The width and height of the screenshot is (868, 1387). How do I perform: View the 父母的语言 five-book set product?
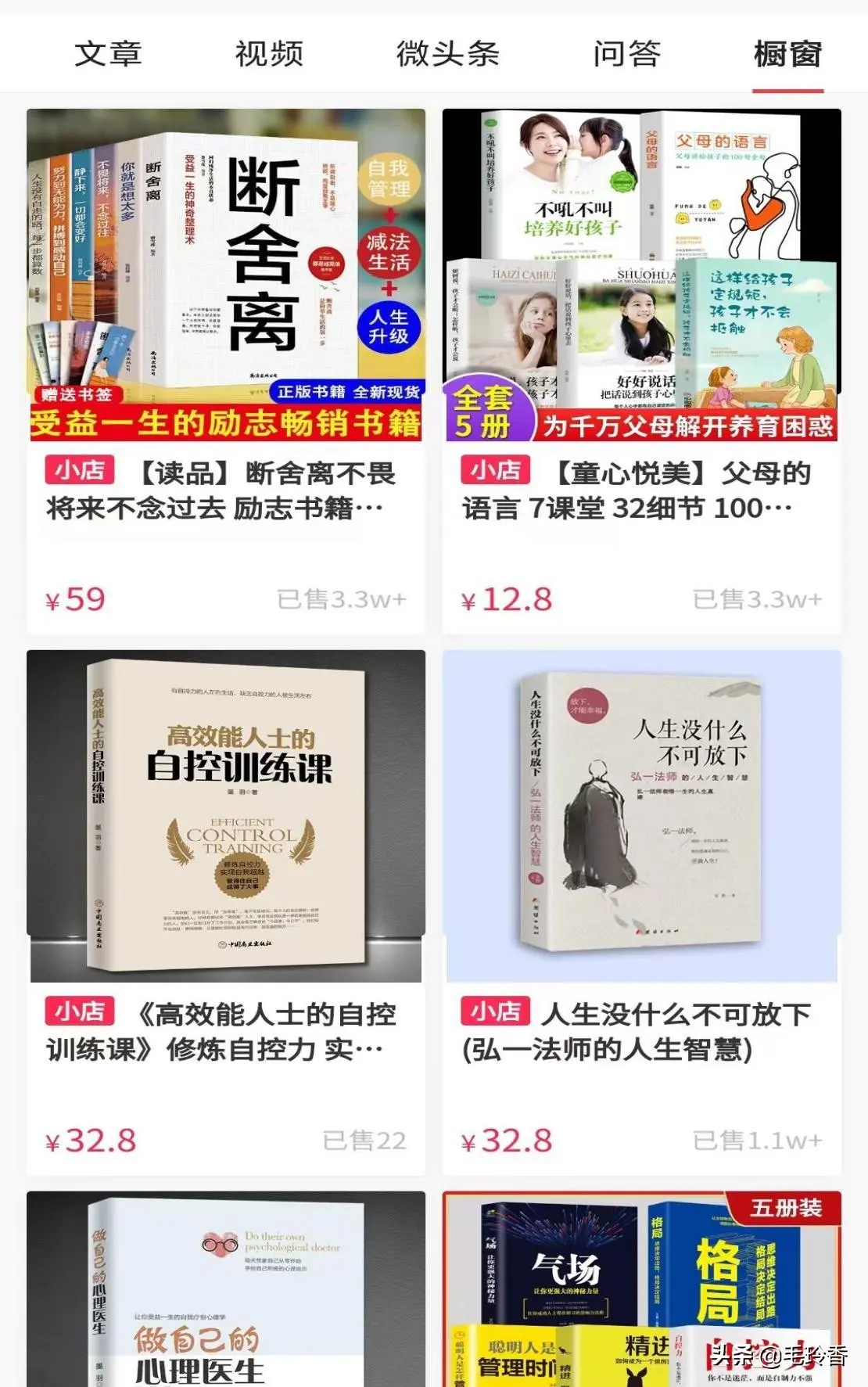[x=641, y=370]
